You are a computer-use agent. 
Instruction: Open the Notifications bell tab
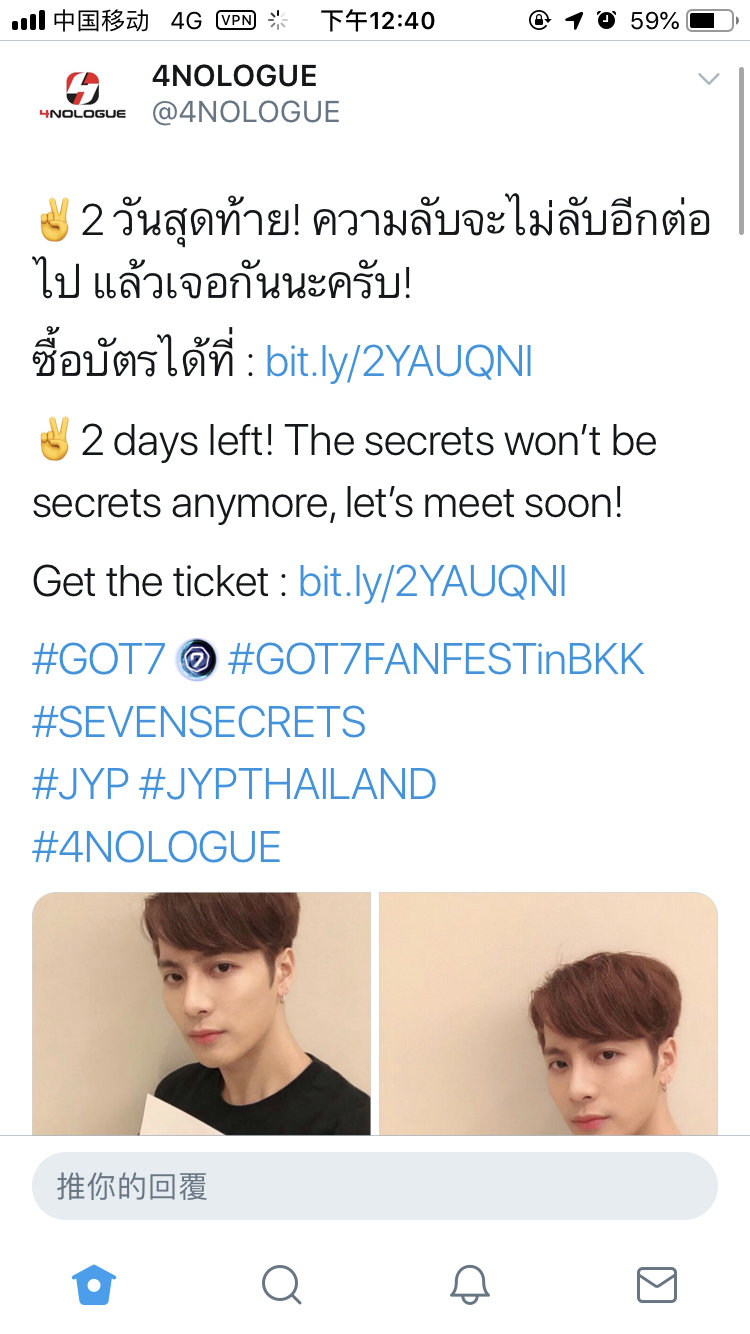(469, 1284)
